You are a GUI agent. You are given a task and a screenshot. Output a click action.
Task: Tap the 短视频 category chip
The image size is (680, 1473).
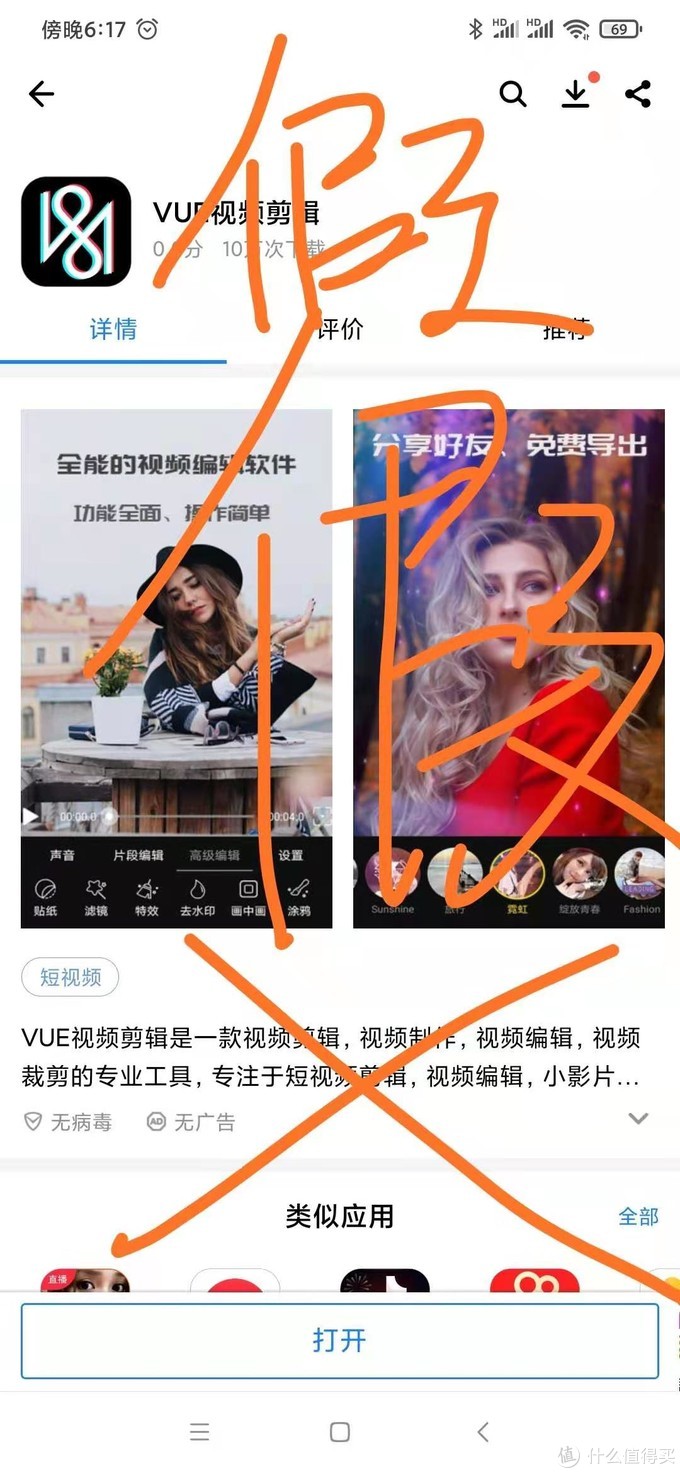[70, 977]
